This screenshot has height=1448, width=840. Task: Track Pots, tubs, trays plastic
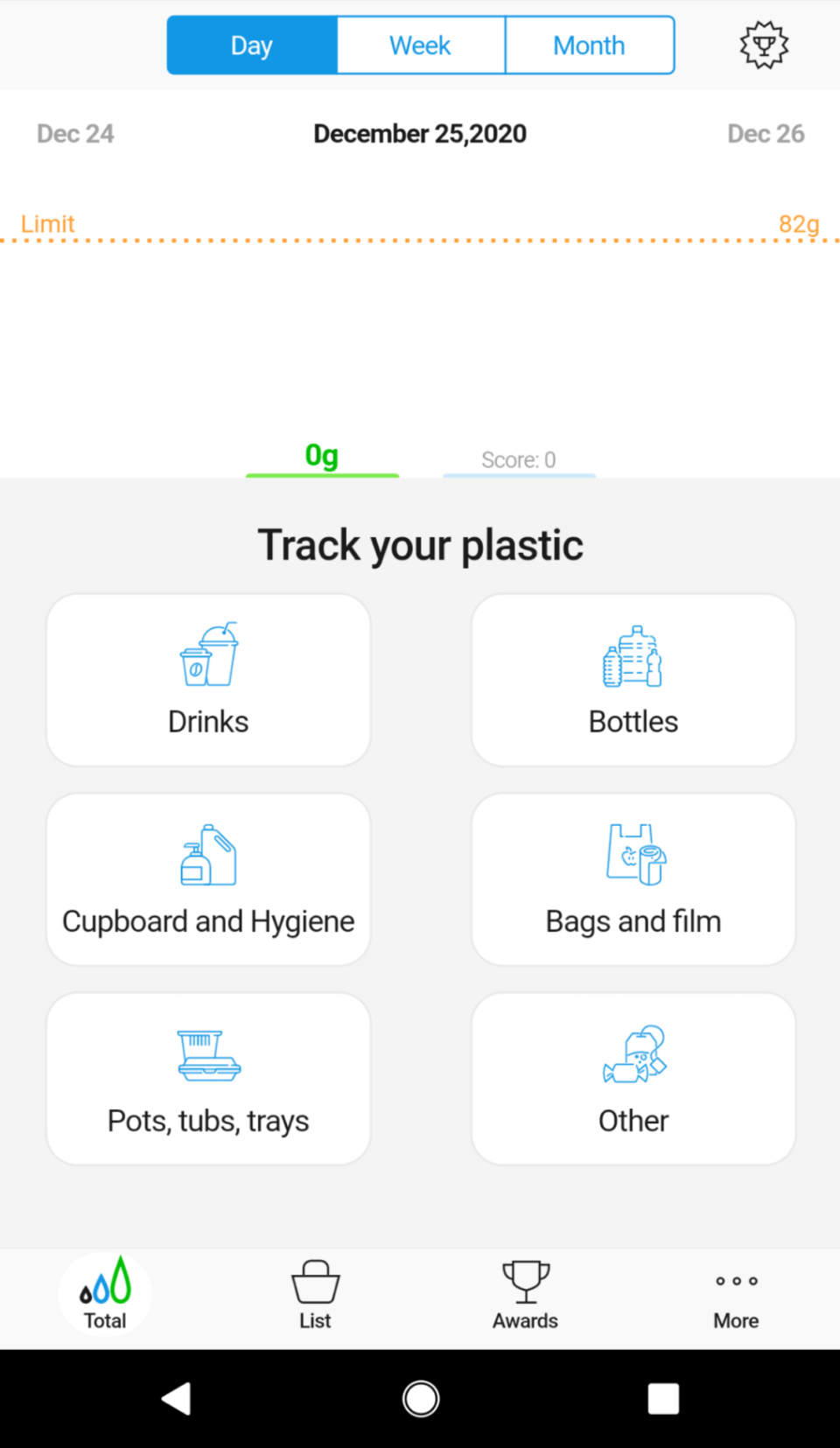click(208, 1079)
